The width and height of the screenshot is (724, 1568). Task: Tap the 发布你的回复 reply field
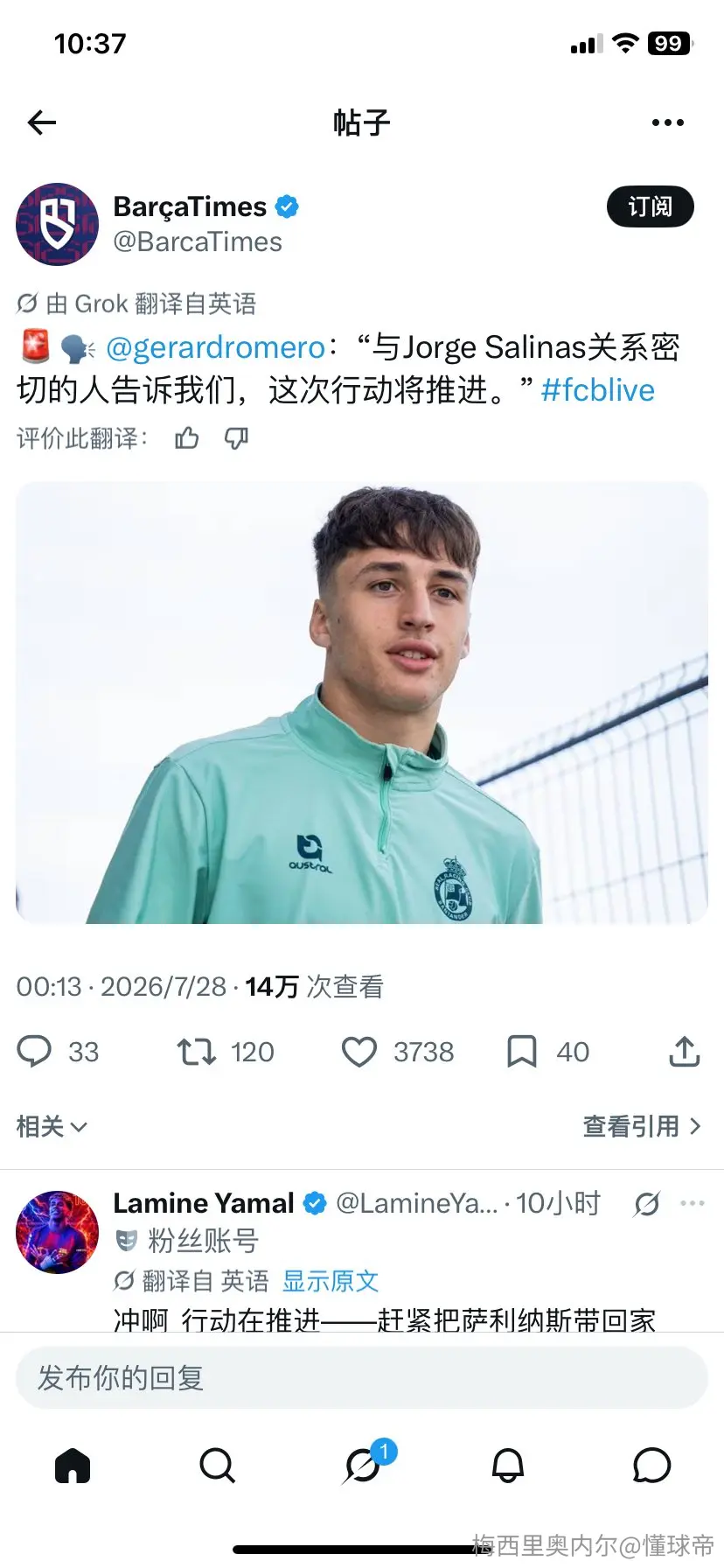coord(362,1377)
